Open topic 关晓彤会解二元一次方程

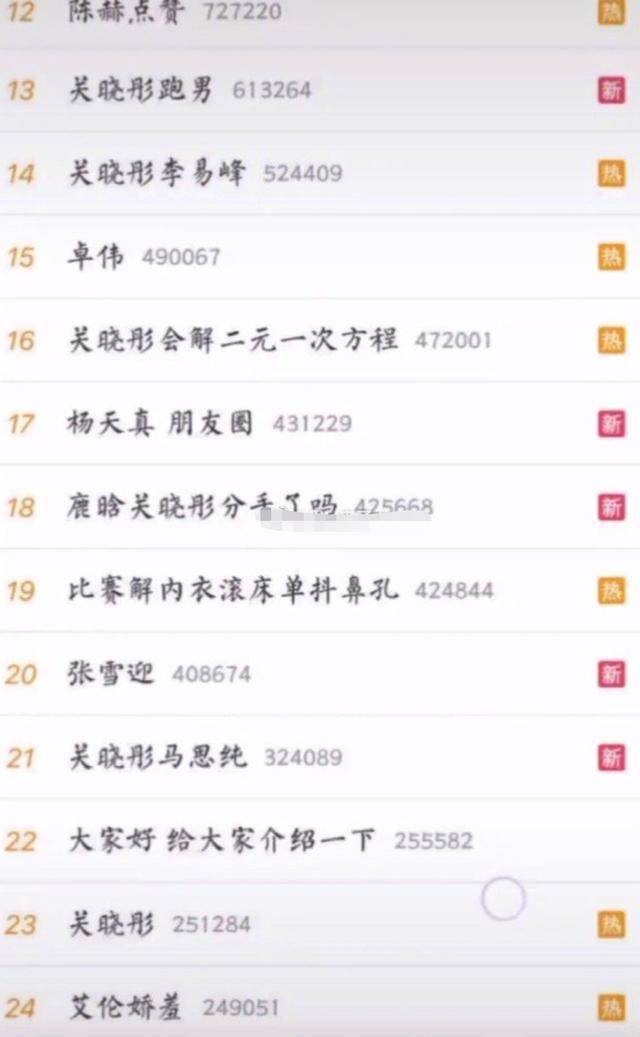pos(233,340)
